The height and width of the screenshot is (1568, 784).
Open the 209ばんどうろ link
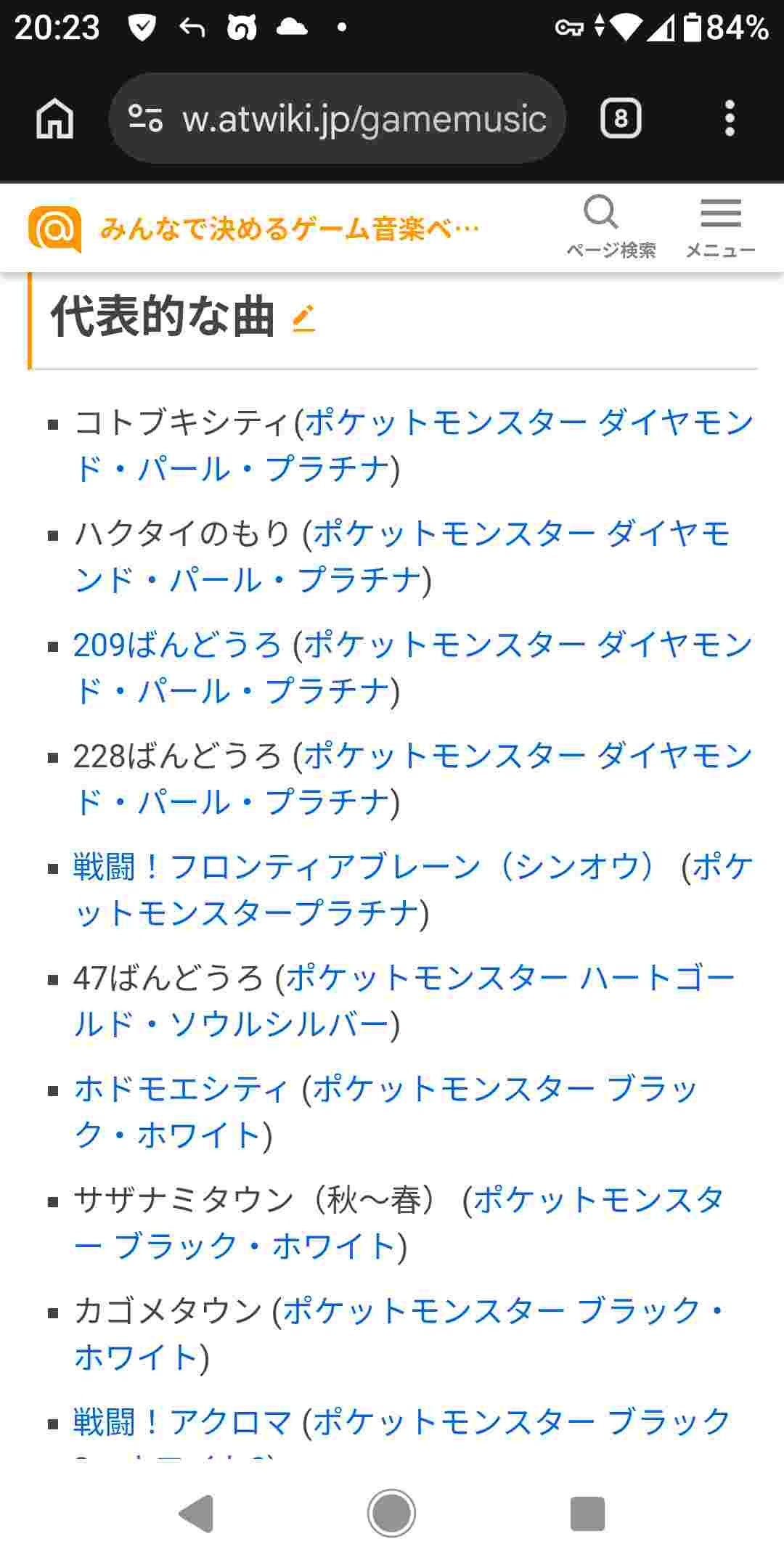pyautogui.click(x=176, y=645)
